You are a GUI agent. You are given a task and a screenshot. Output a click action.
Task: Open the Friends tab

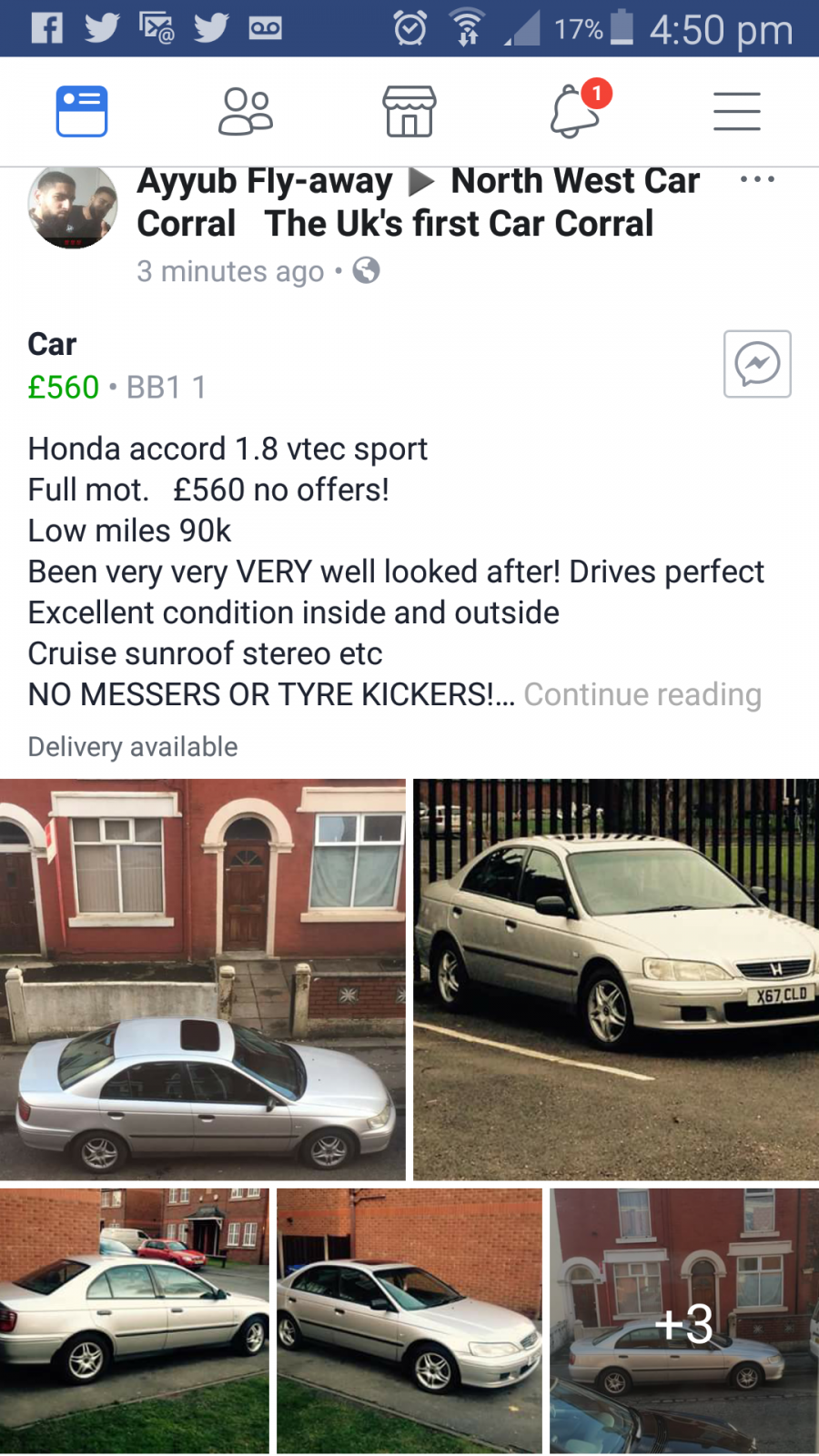tap(246, 112)
